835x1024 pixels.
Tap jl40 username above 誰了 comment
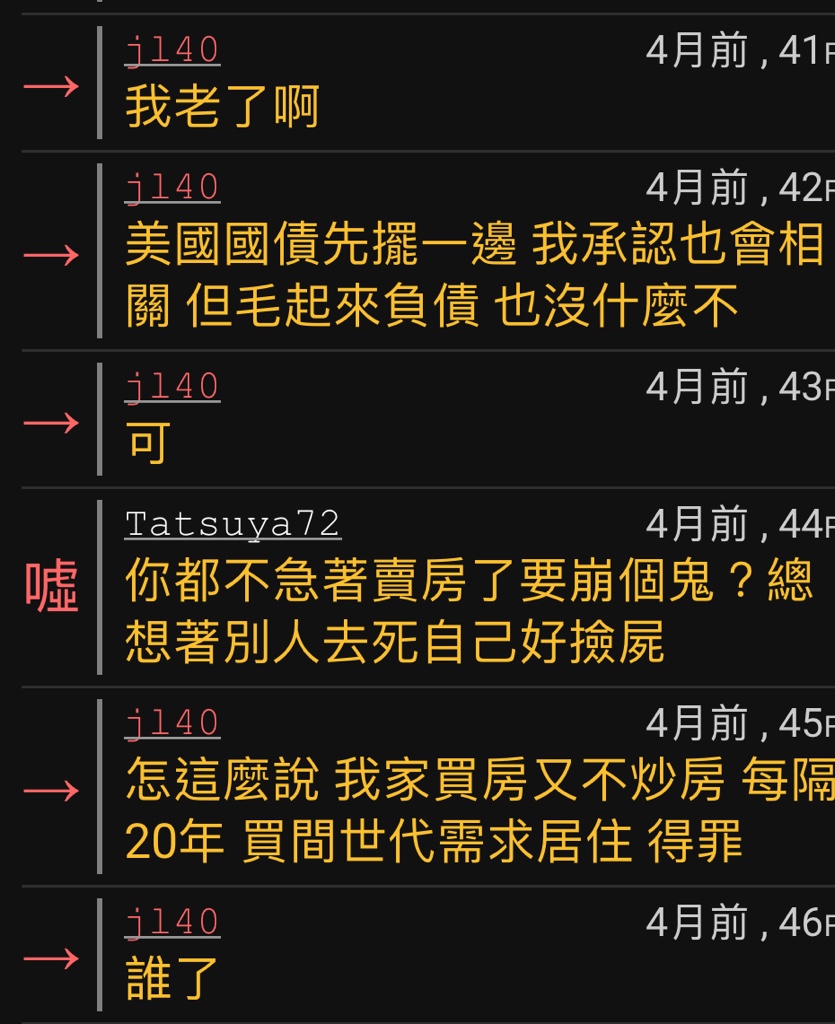[172, 921]
